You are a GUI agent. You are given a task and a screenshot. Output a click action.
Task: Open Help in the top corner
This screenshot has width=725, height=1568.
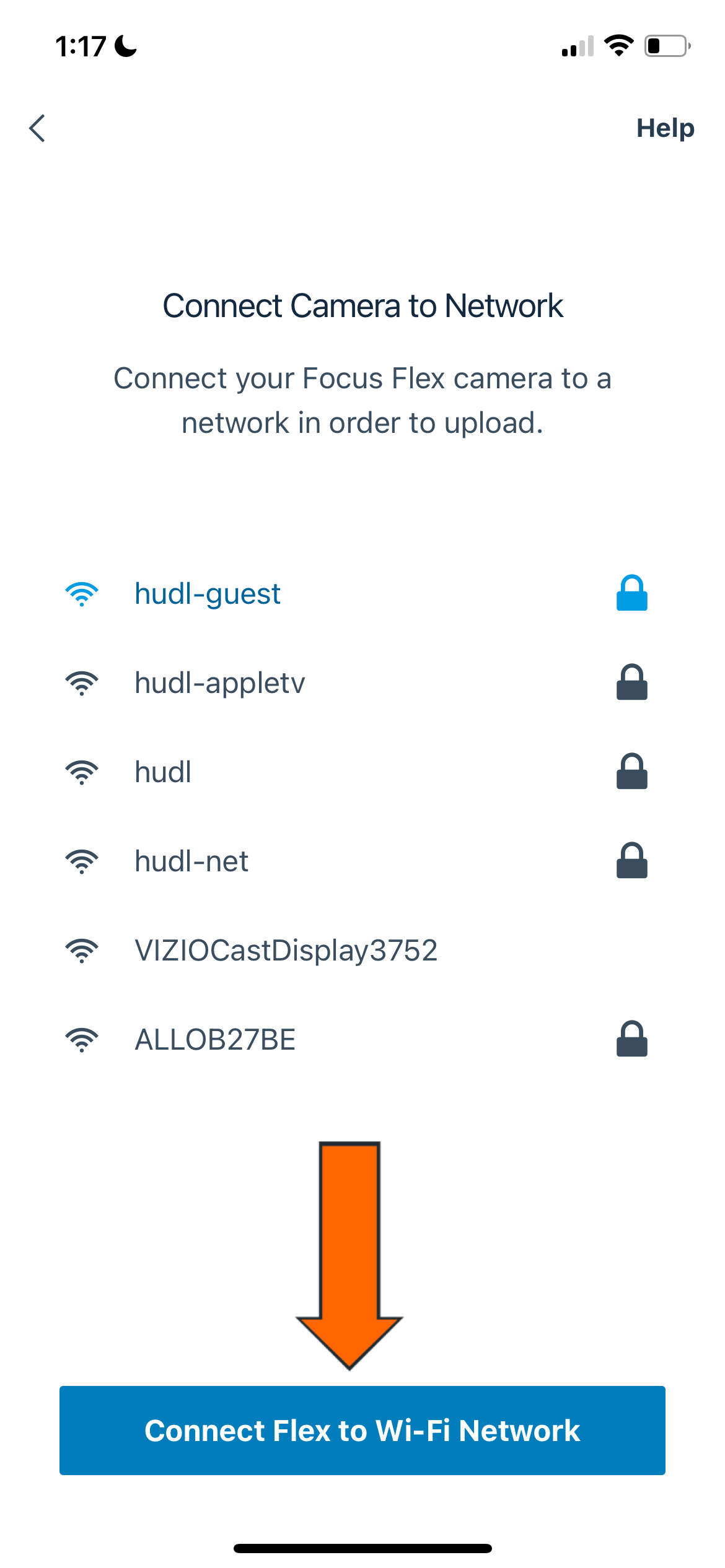pyautogui.click(x=665, y=128)
